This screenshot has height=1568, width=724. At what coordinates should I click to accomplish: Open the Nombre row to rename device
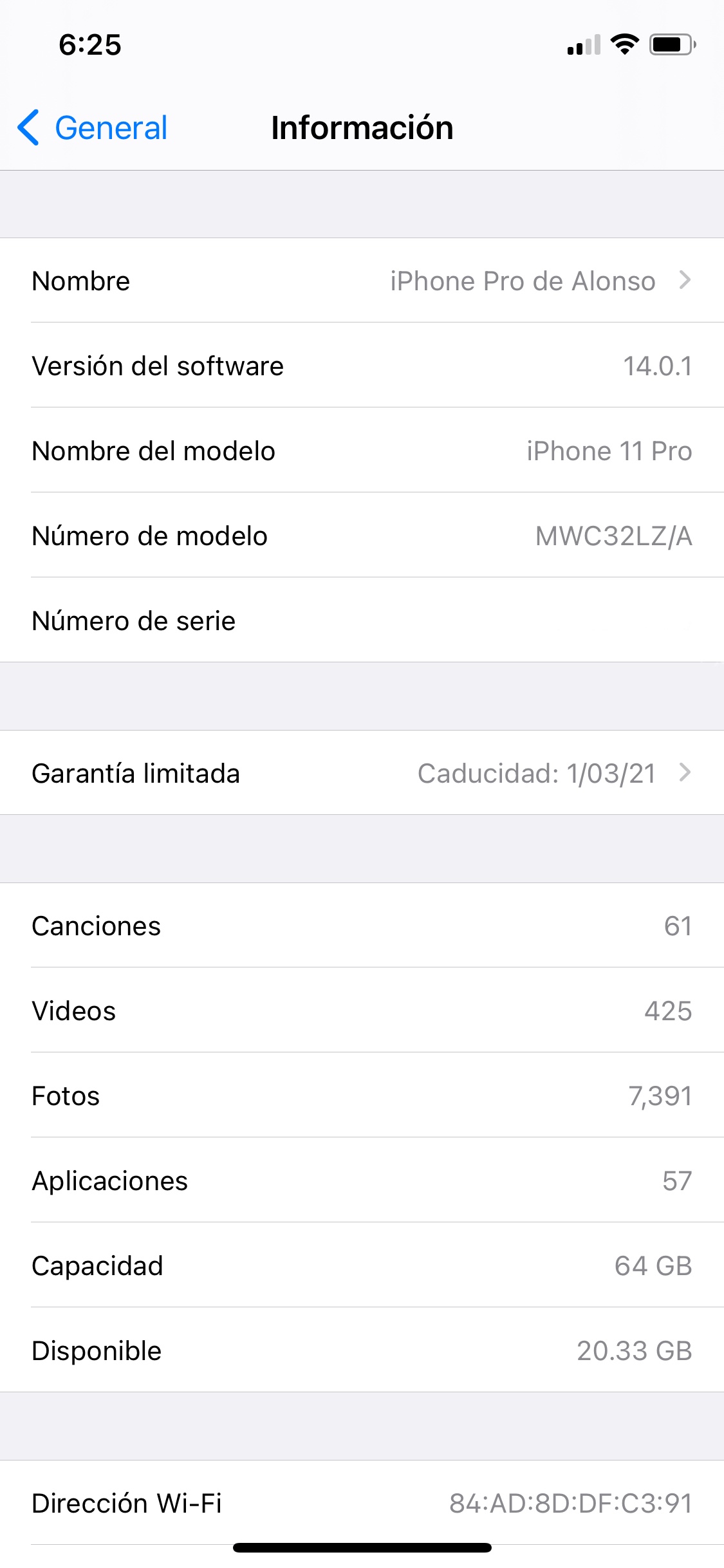coord(362,281)
